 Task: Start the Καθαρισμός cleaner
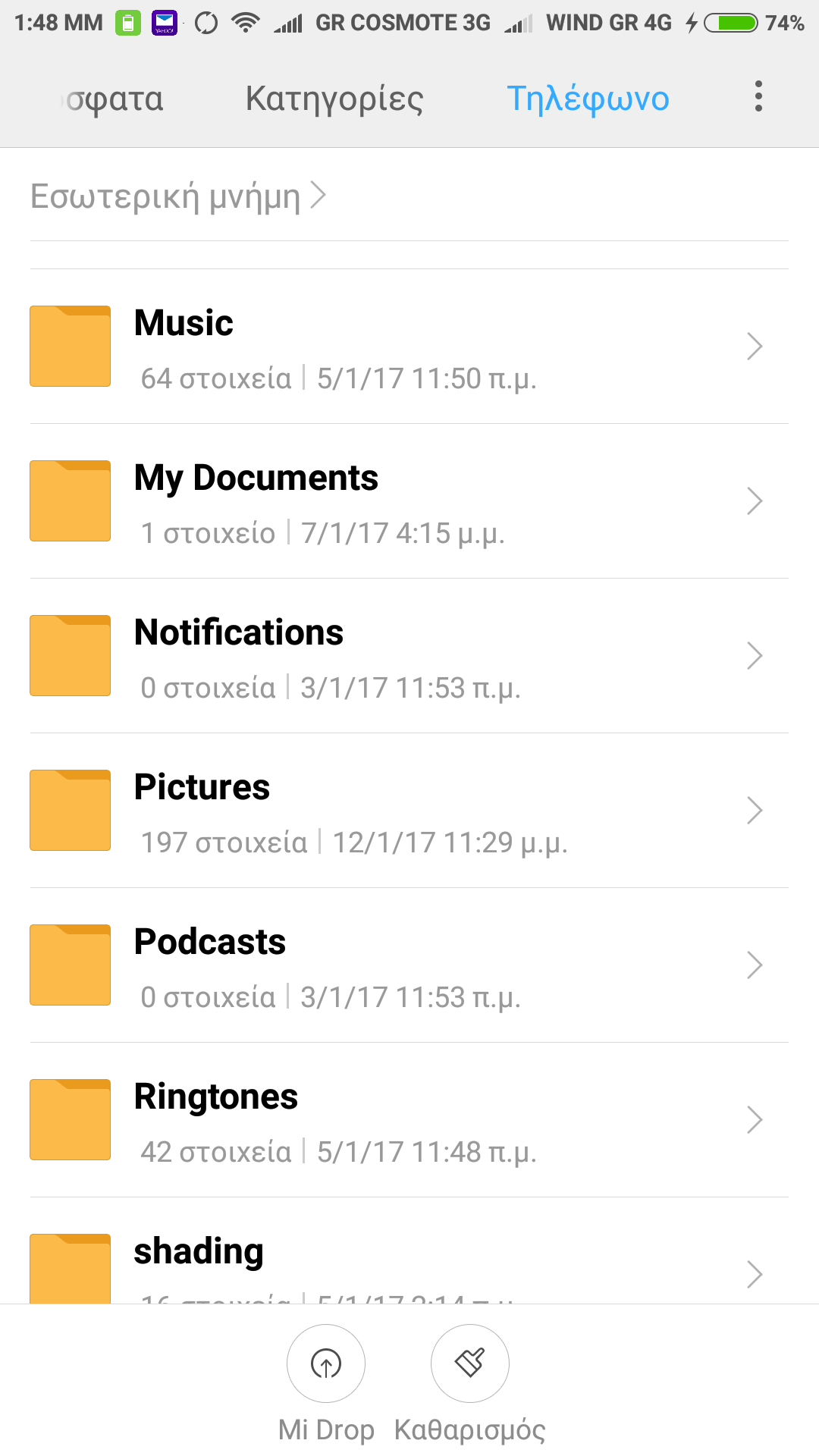coord(469,1364)
